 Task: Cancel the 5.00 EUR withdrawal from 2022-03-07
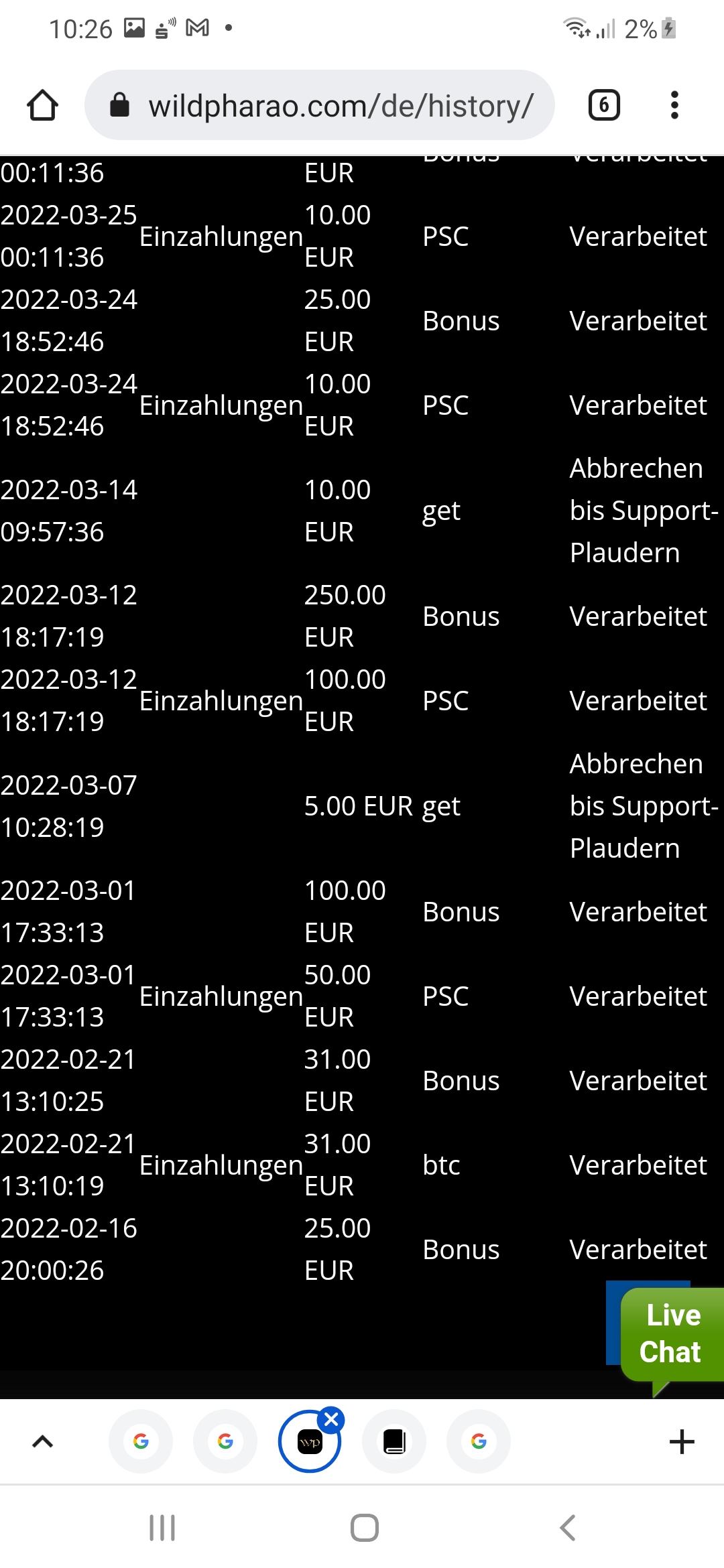click(636, 765)
